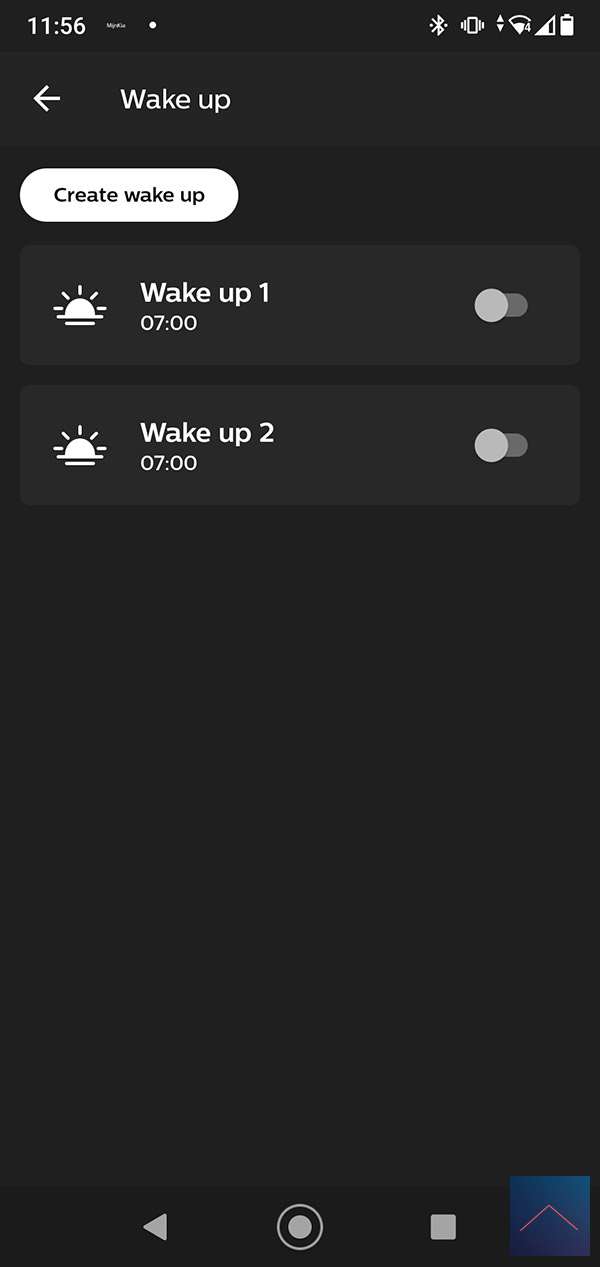Open the Wake up 2 card
This screenshot has height=1267, width=600.
250,445
